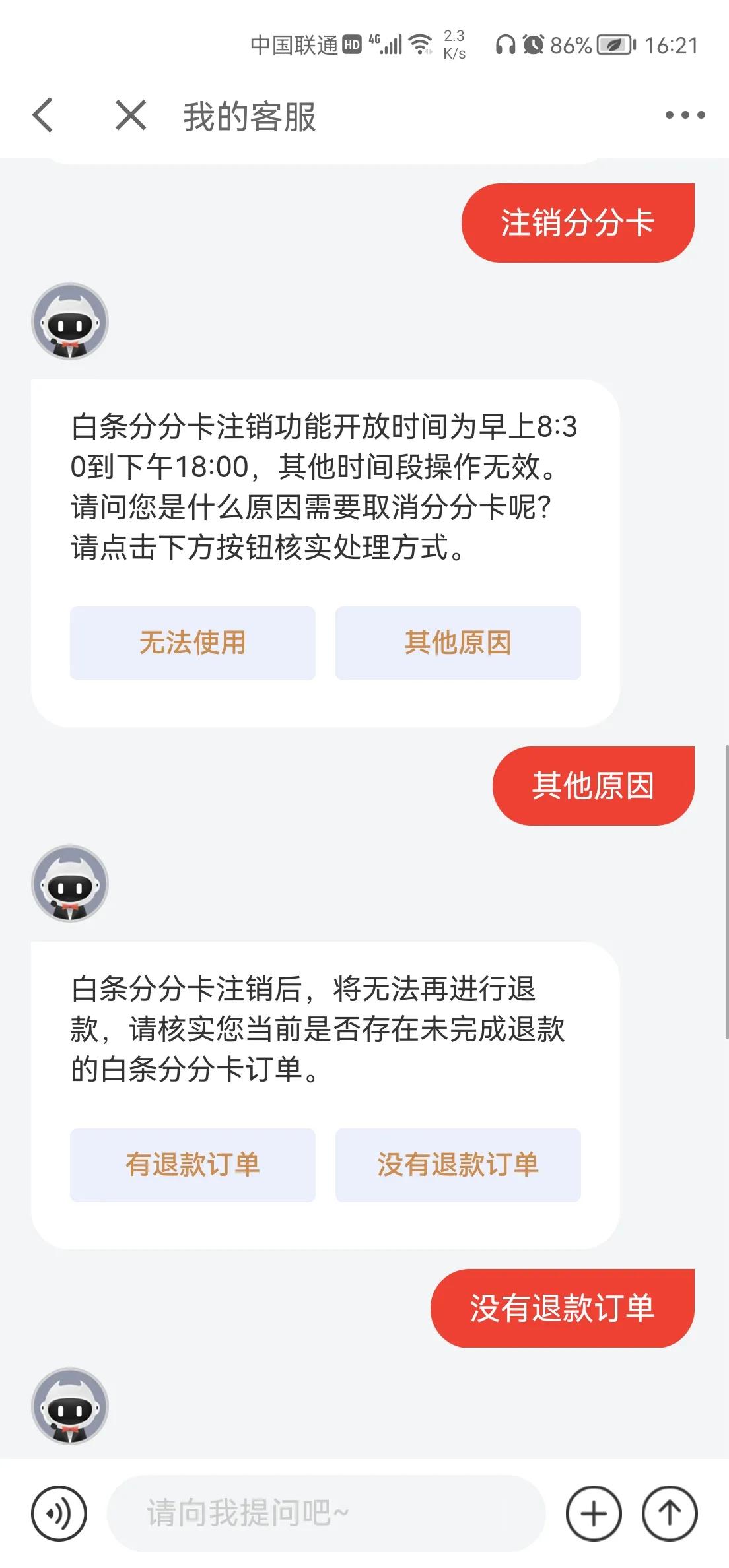
Task: Close the 我的客服 page
Action: [x=131, y=115]
